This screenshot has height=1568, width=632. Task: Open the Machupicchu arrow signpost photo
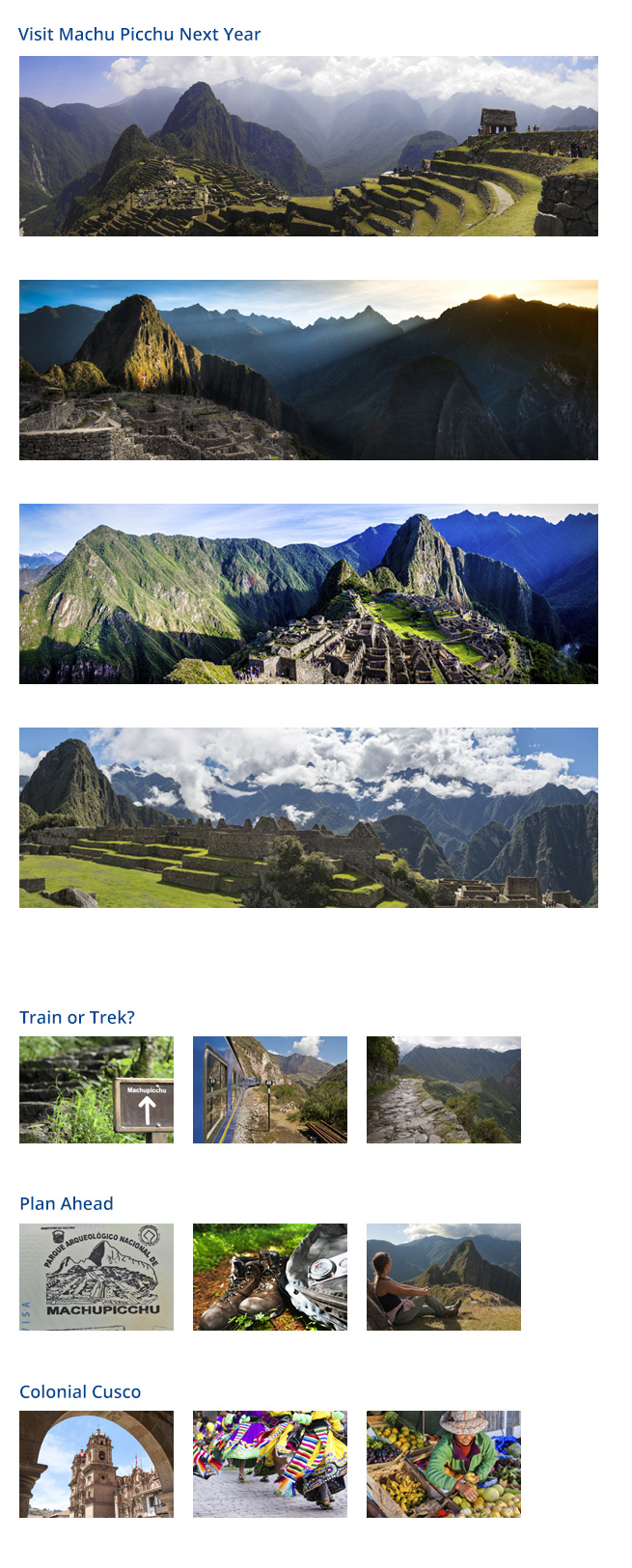(96, 1089)
